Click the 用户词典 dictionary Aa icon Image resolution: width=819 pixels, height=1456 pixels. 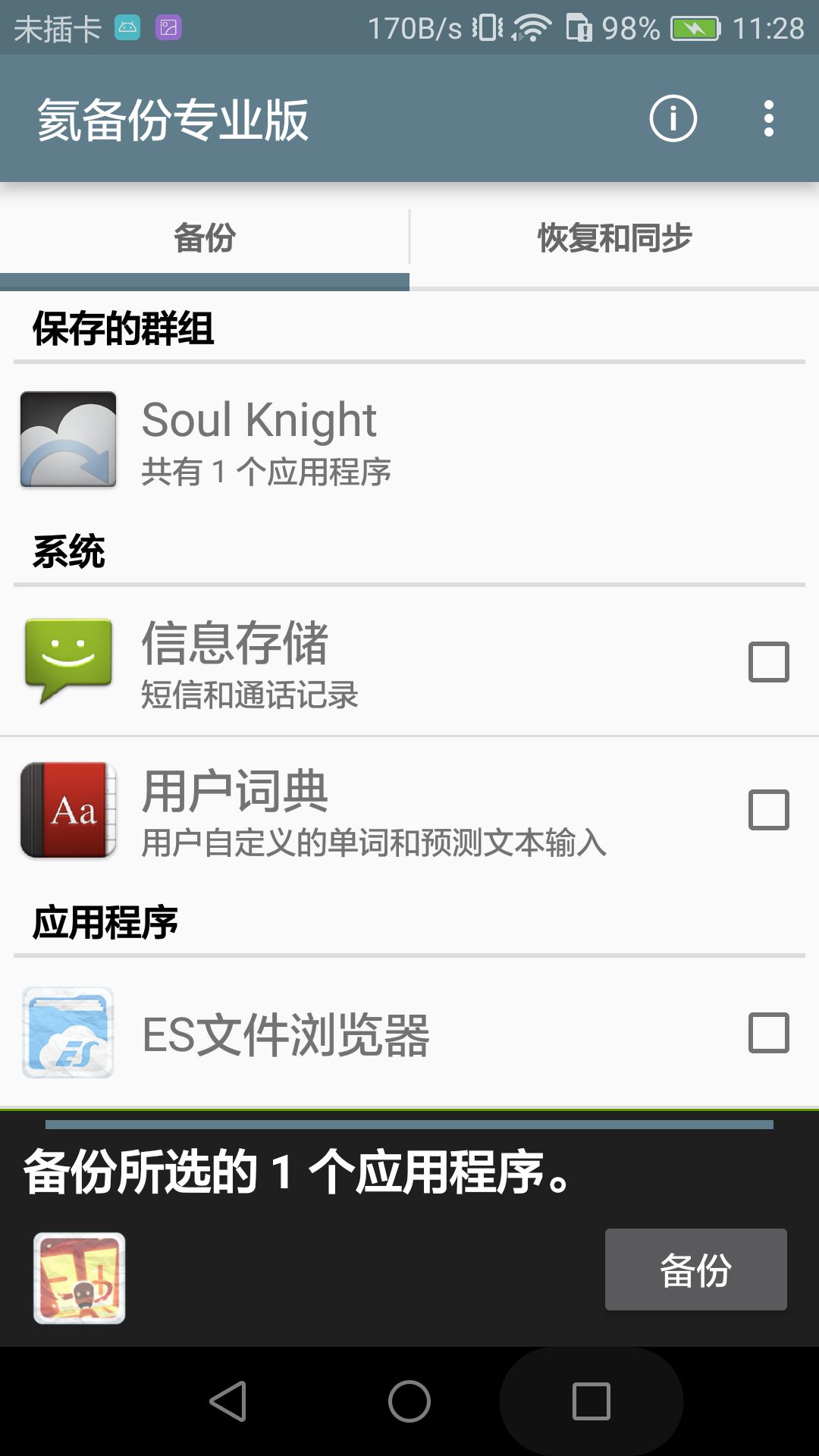tap(68, 808)
